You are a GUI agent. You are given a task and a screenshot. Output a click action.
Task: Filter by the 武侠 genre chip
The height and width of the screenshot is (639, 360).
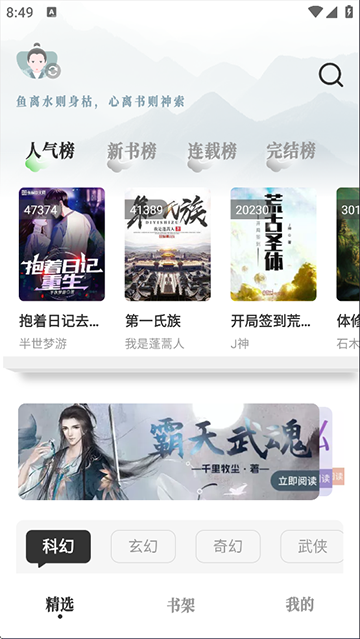312,546
